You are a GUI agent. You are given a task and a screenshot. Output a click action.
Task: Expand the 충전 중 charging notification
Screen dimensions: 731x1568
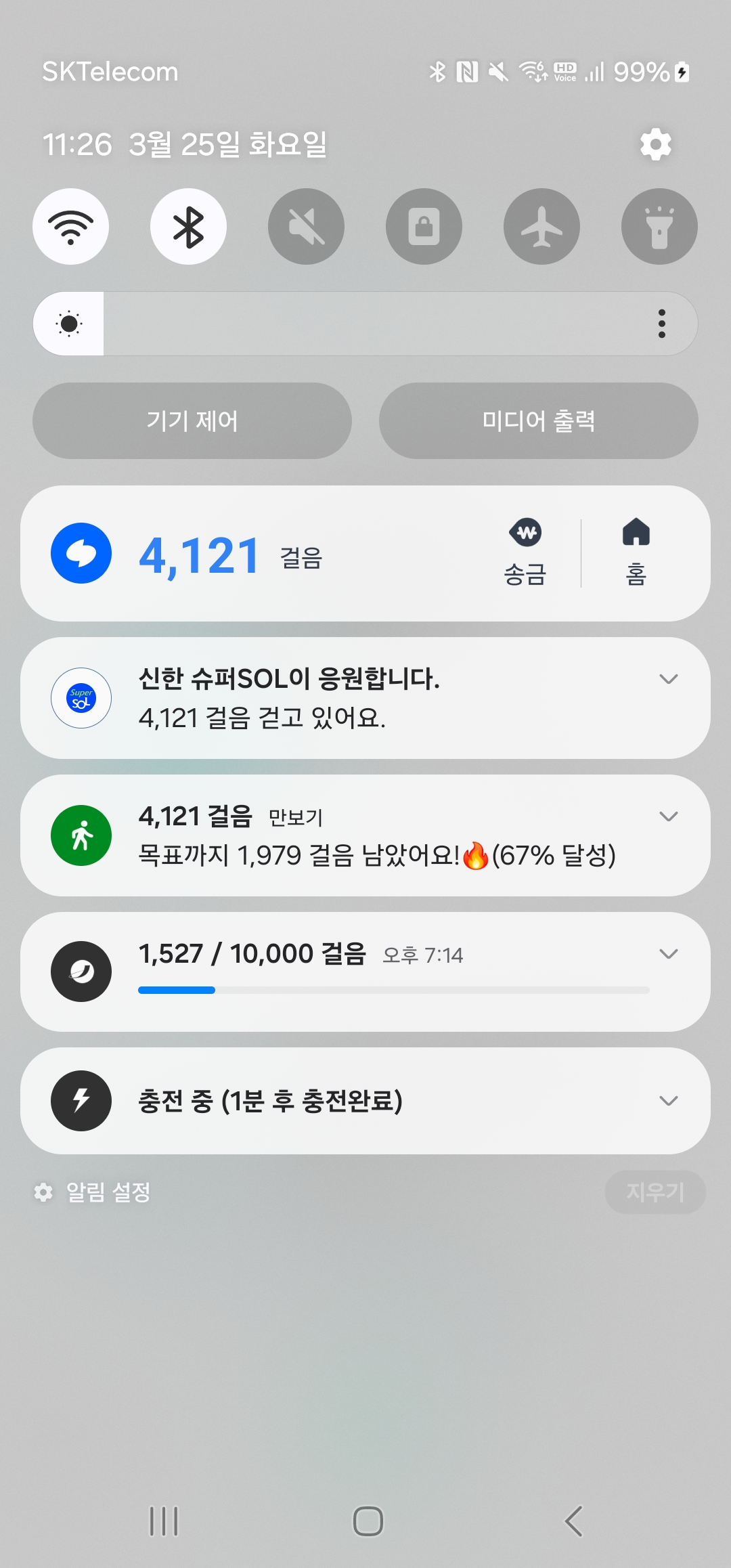coord(668,1101)
